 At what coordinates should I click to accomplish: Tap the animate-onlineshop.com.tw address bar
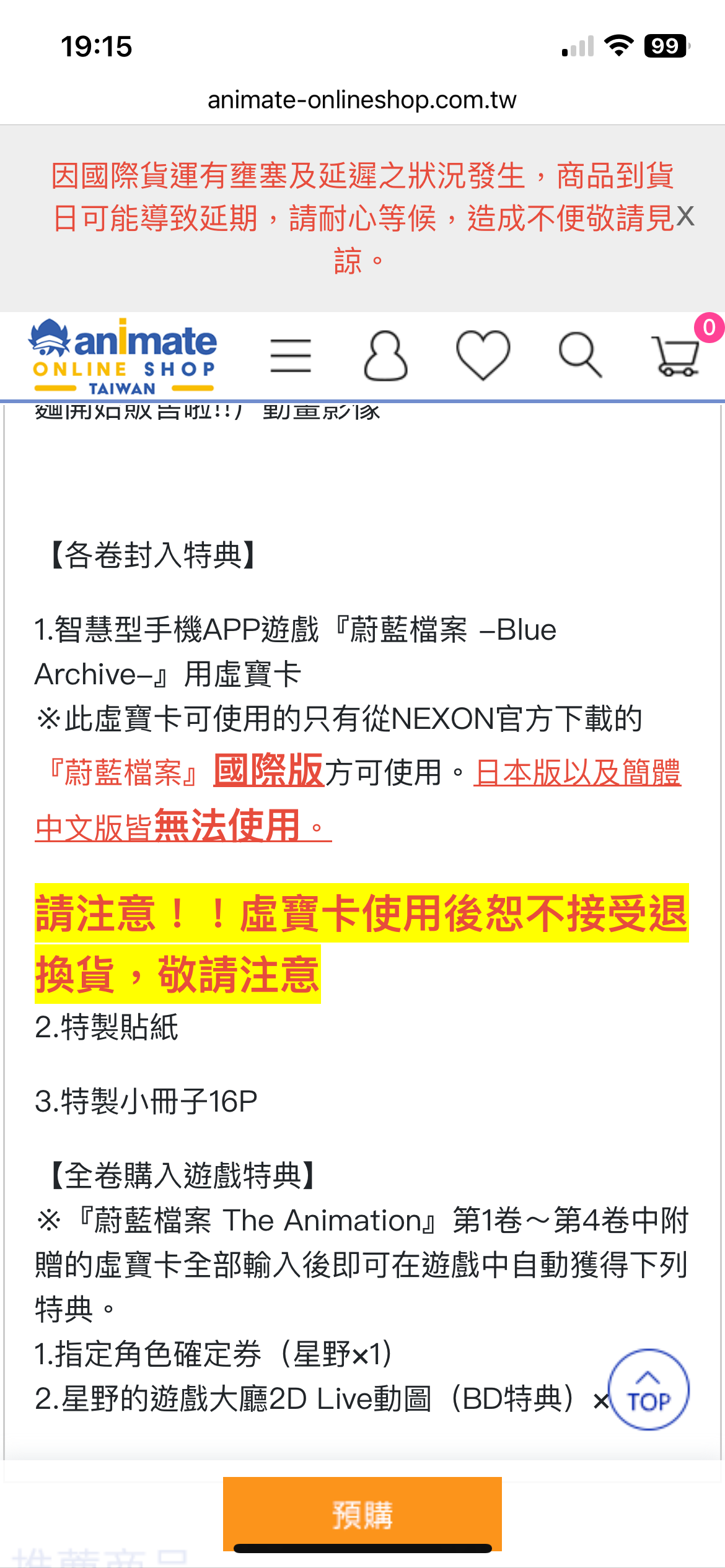[362, 100]
